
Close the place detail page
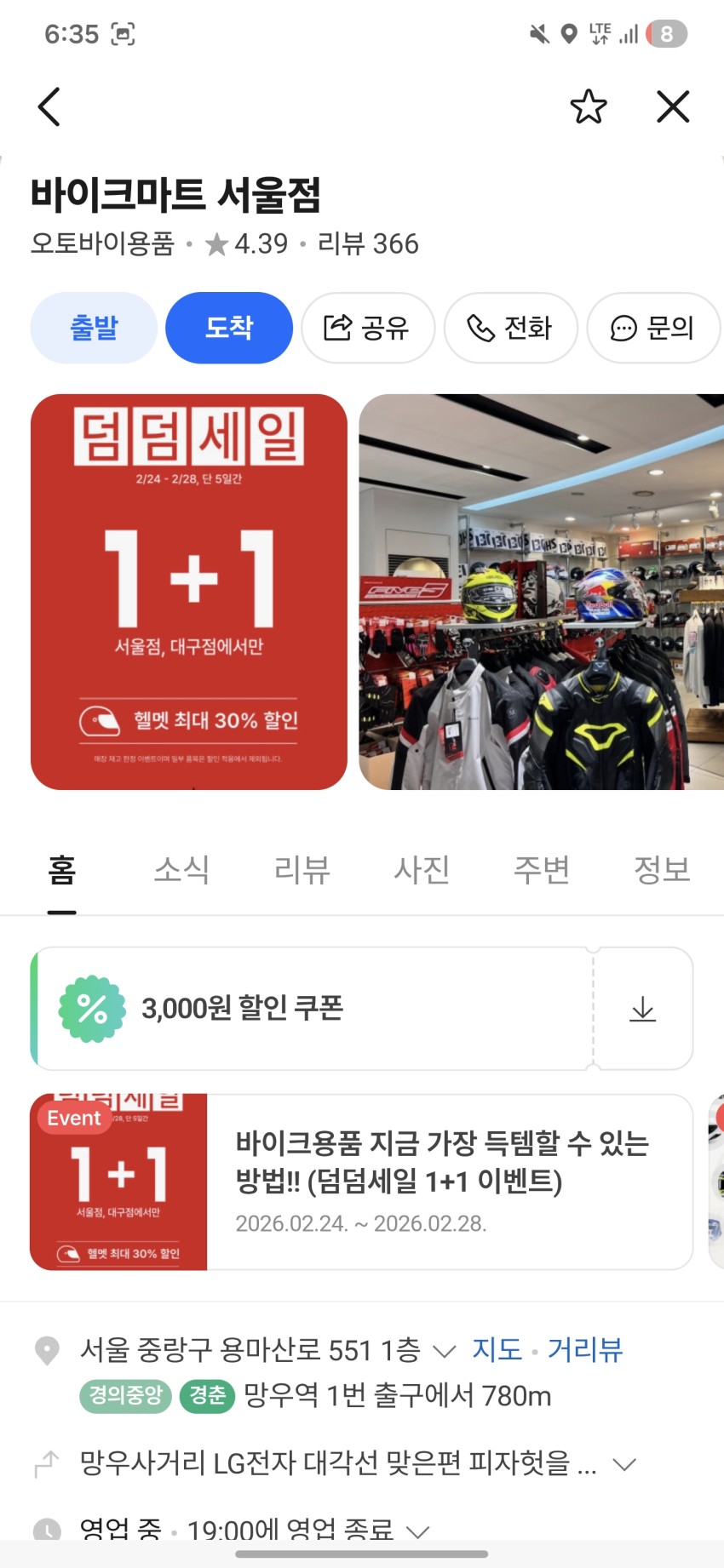(x=673, y=107)
